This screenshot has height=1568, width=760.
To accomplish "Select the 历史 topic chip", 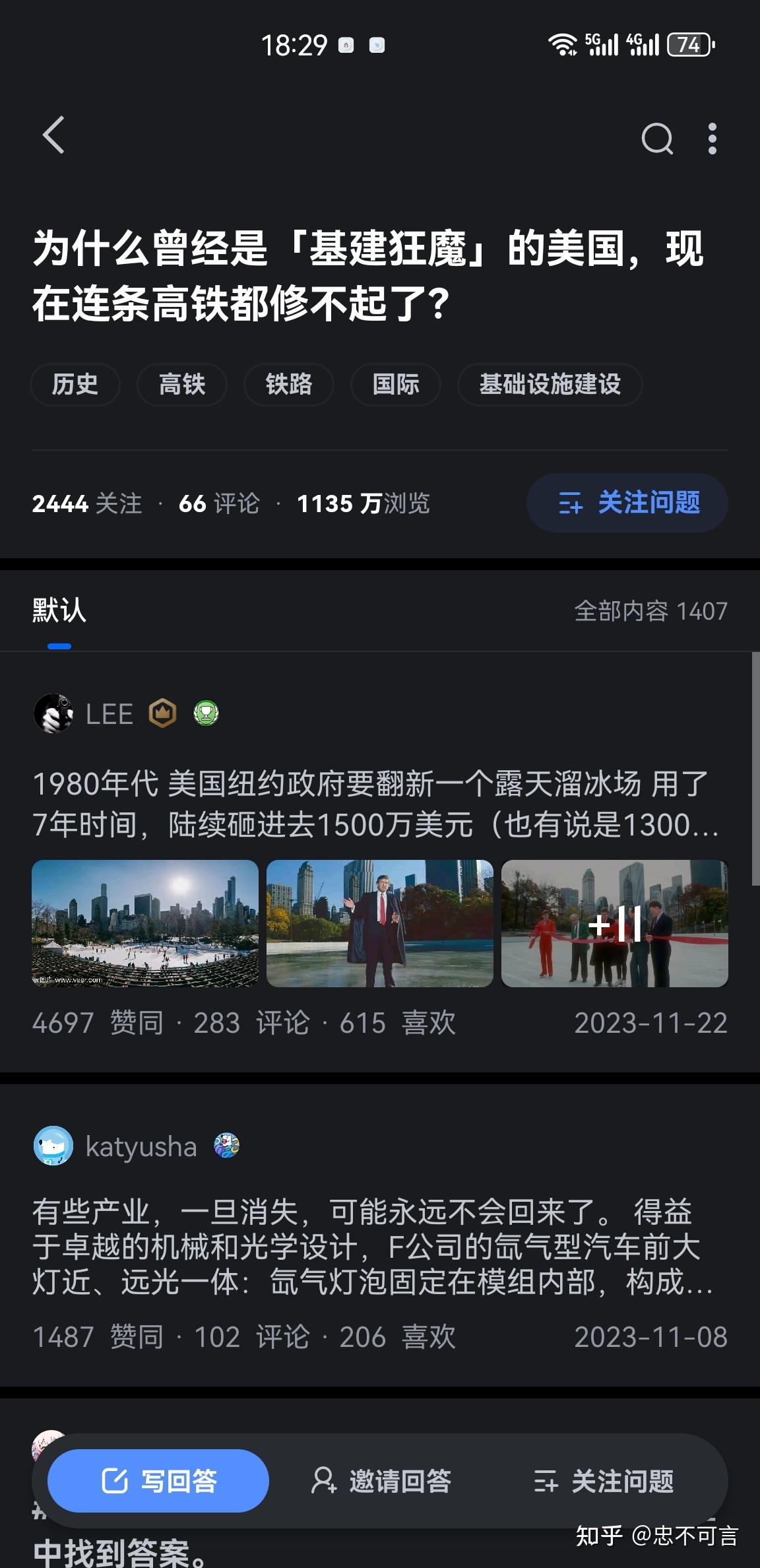I will coord(75,384).
